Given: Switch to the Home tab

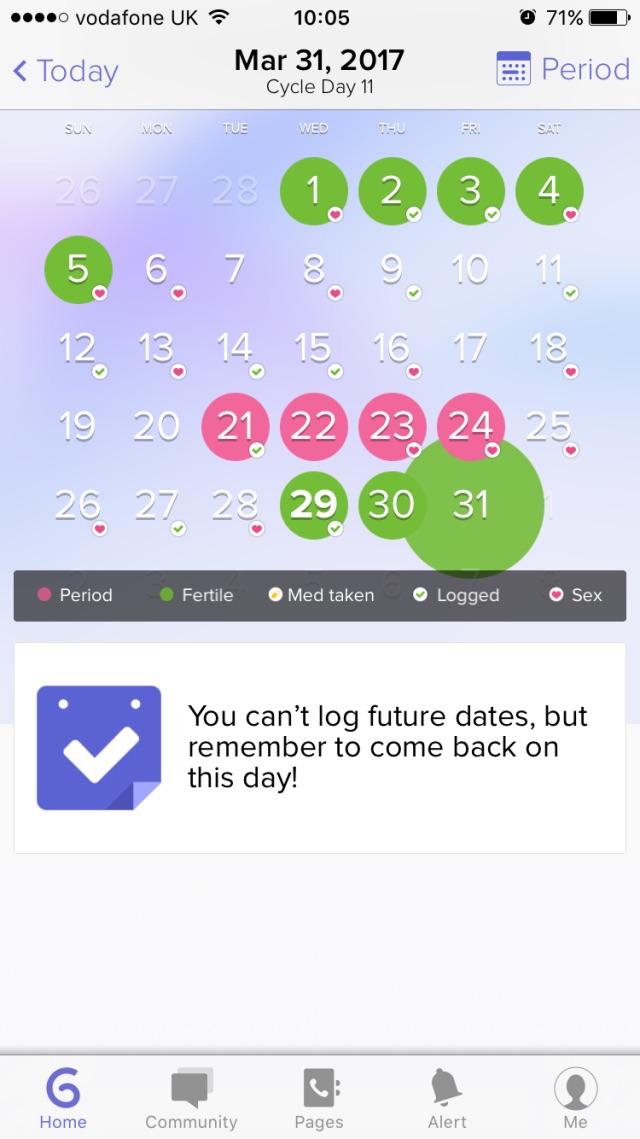Looking at the screenshot, I should 63,1097.
